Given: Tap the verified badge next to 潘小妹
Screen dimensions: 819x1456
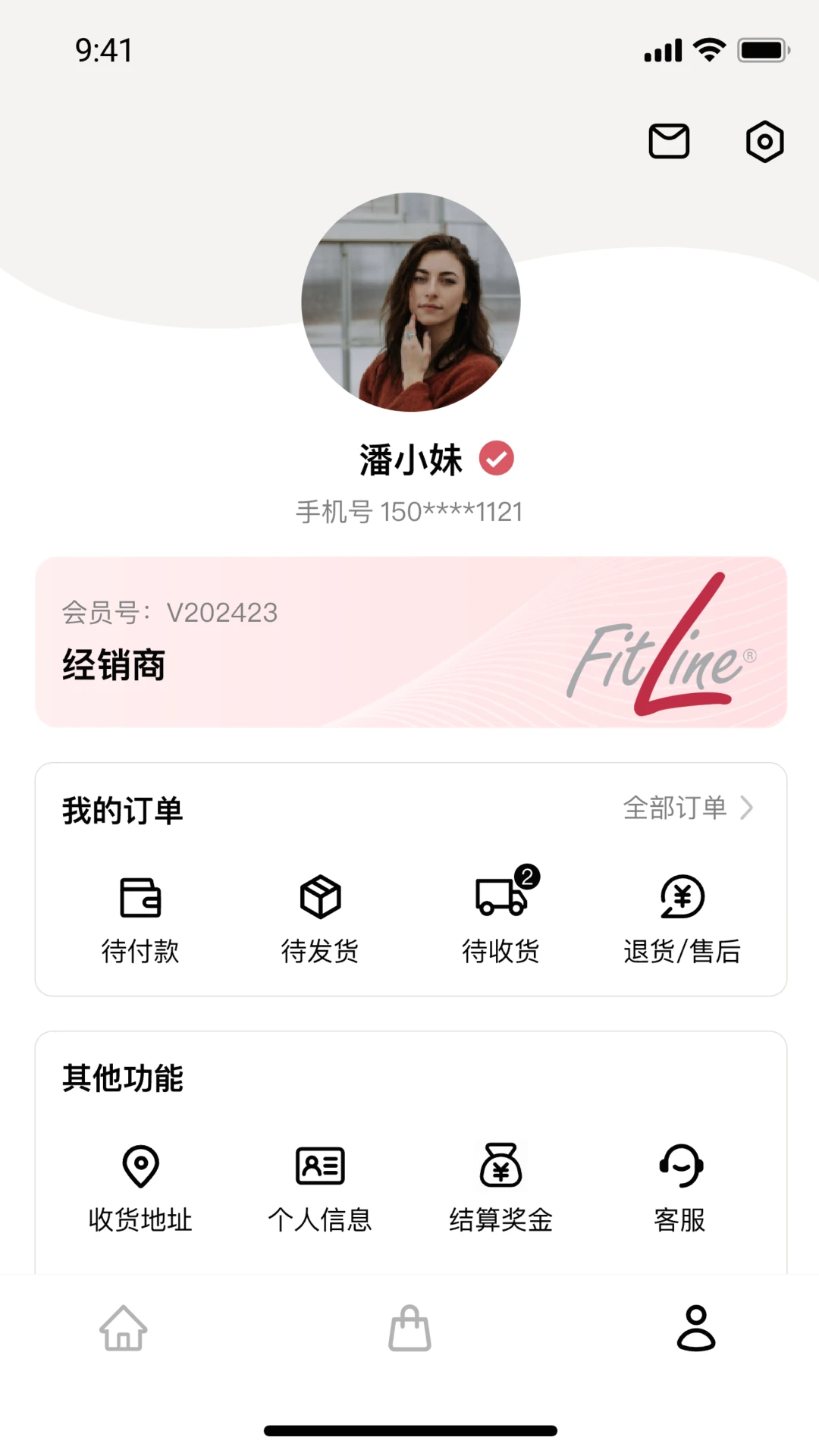Looking at the screenshot, I should coord(497,457).
